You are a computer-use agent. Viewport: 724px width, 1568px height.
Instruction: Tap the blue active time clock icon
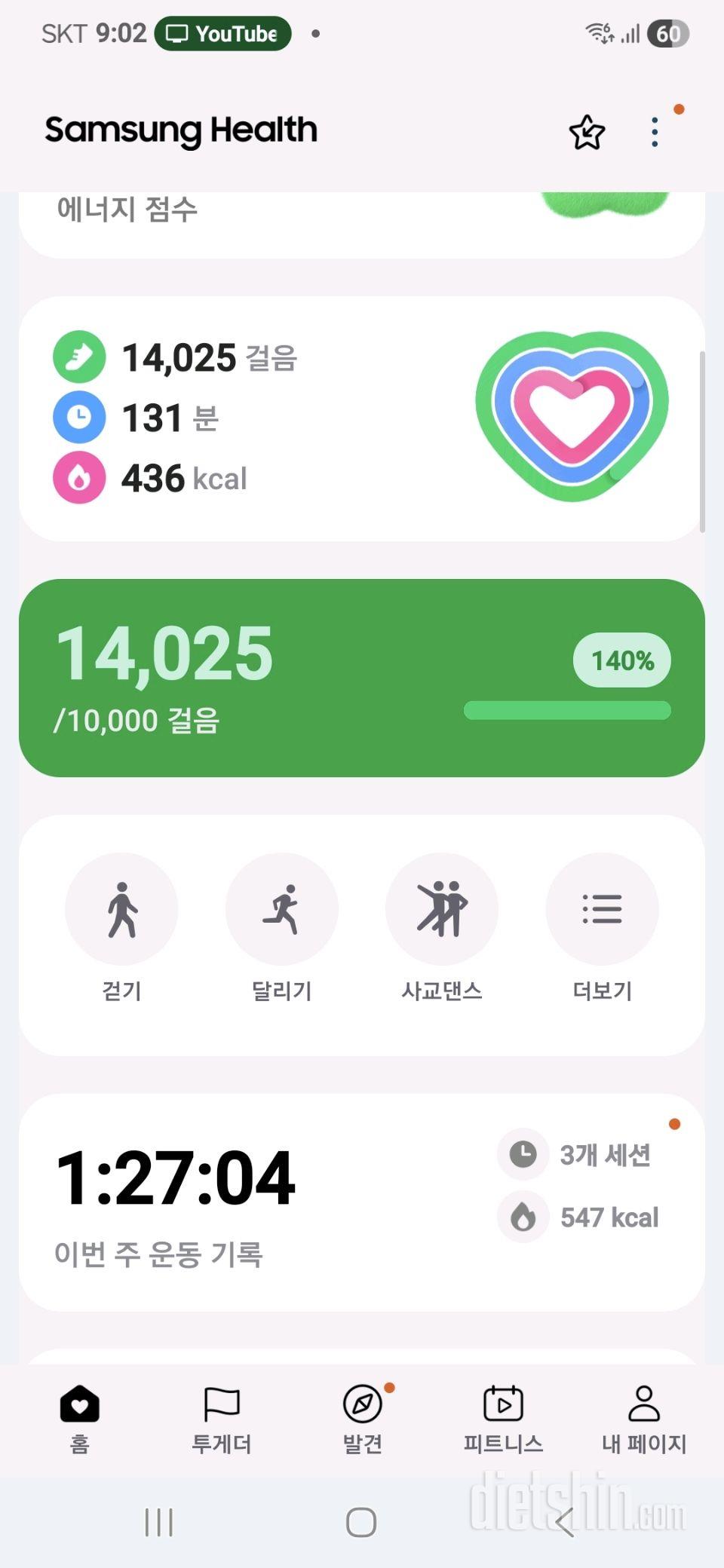click(x=78, y=418)
